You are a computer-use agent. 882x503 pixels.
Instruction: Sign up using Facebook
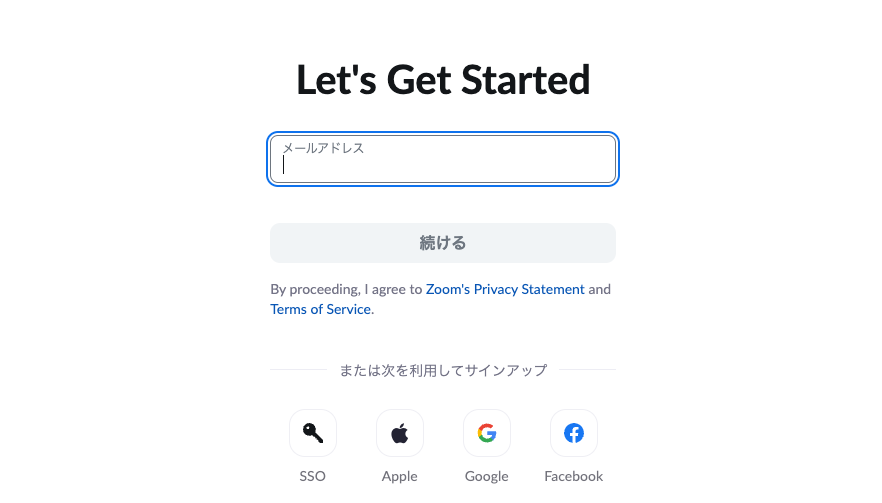click(x=574, y=433)
